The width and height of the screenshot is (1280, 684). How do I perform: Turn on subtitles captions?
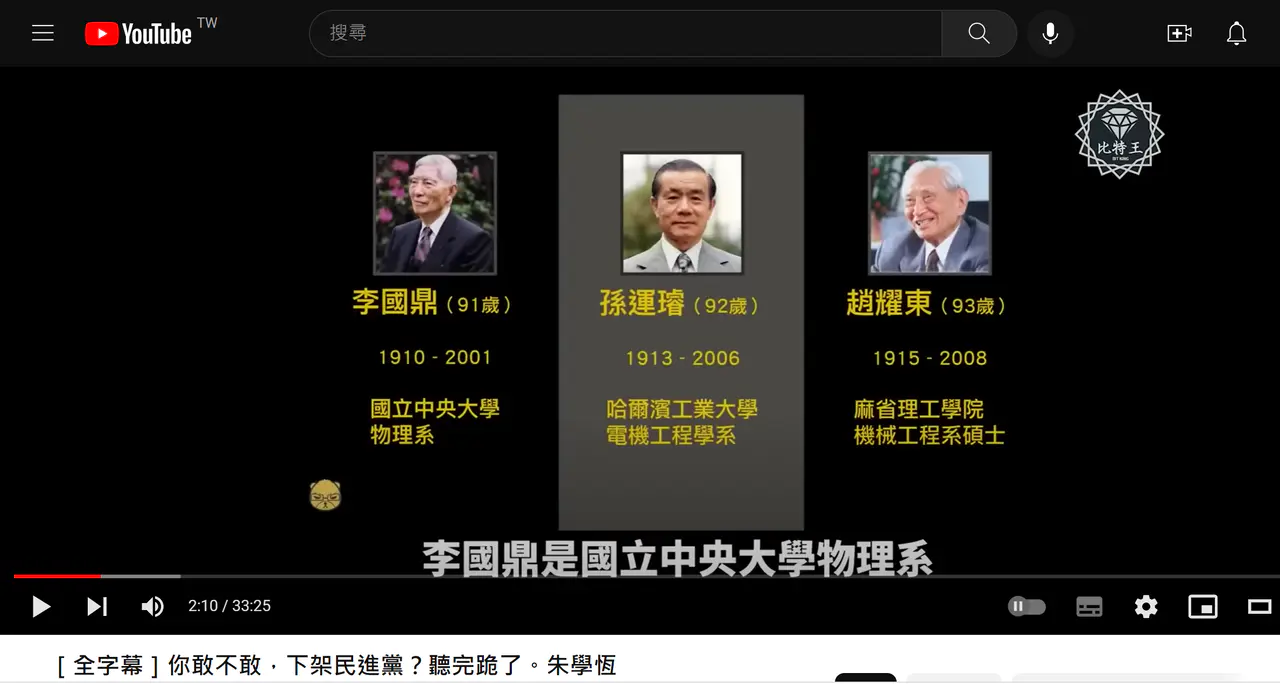[1089, 606]
